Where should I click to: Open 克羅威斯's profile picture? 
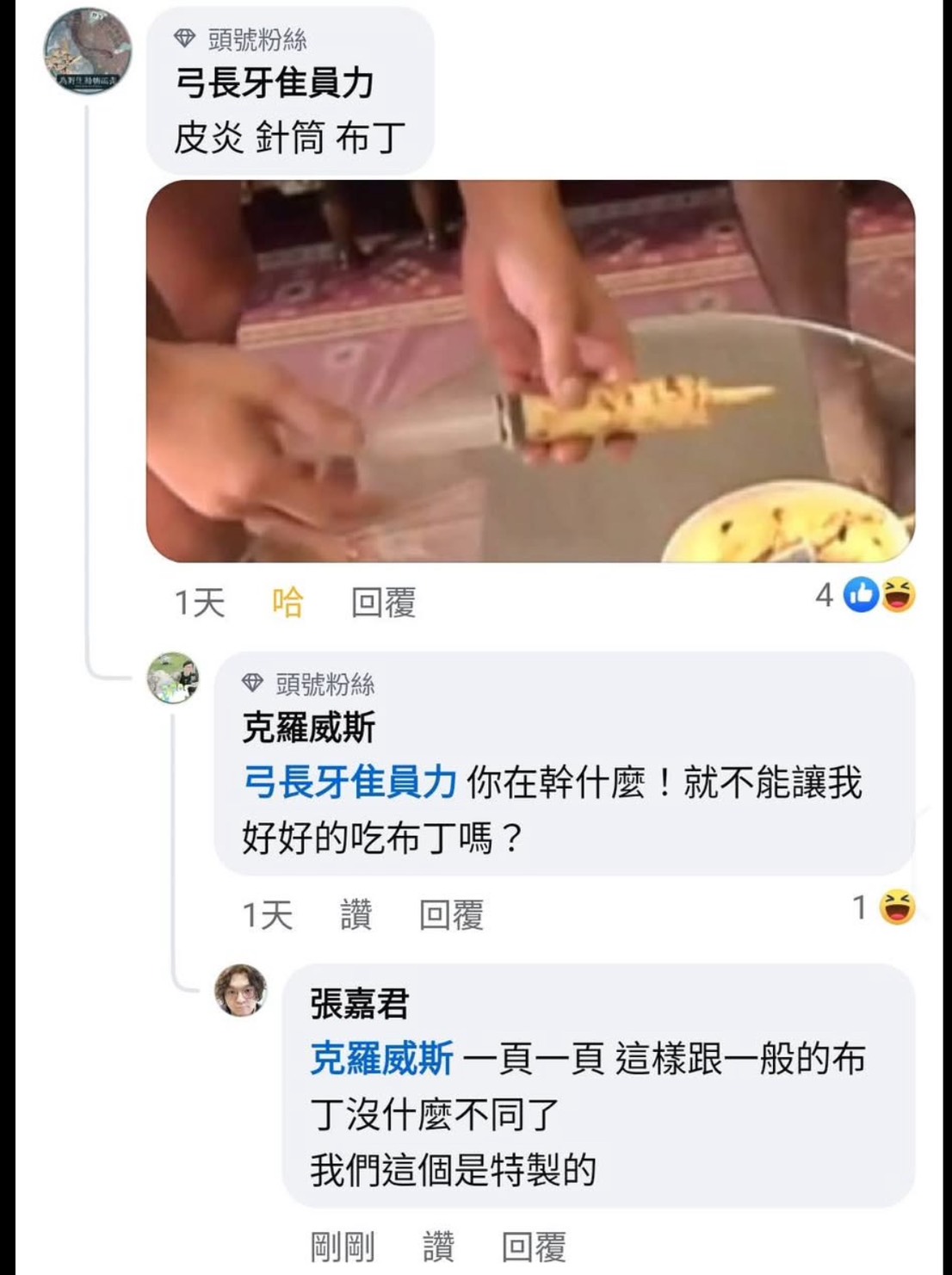[173, 678]
